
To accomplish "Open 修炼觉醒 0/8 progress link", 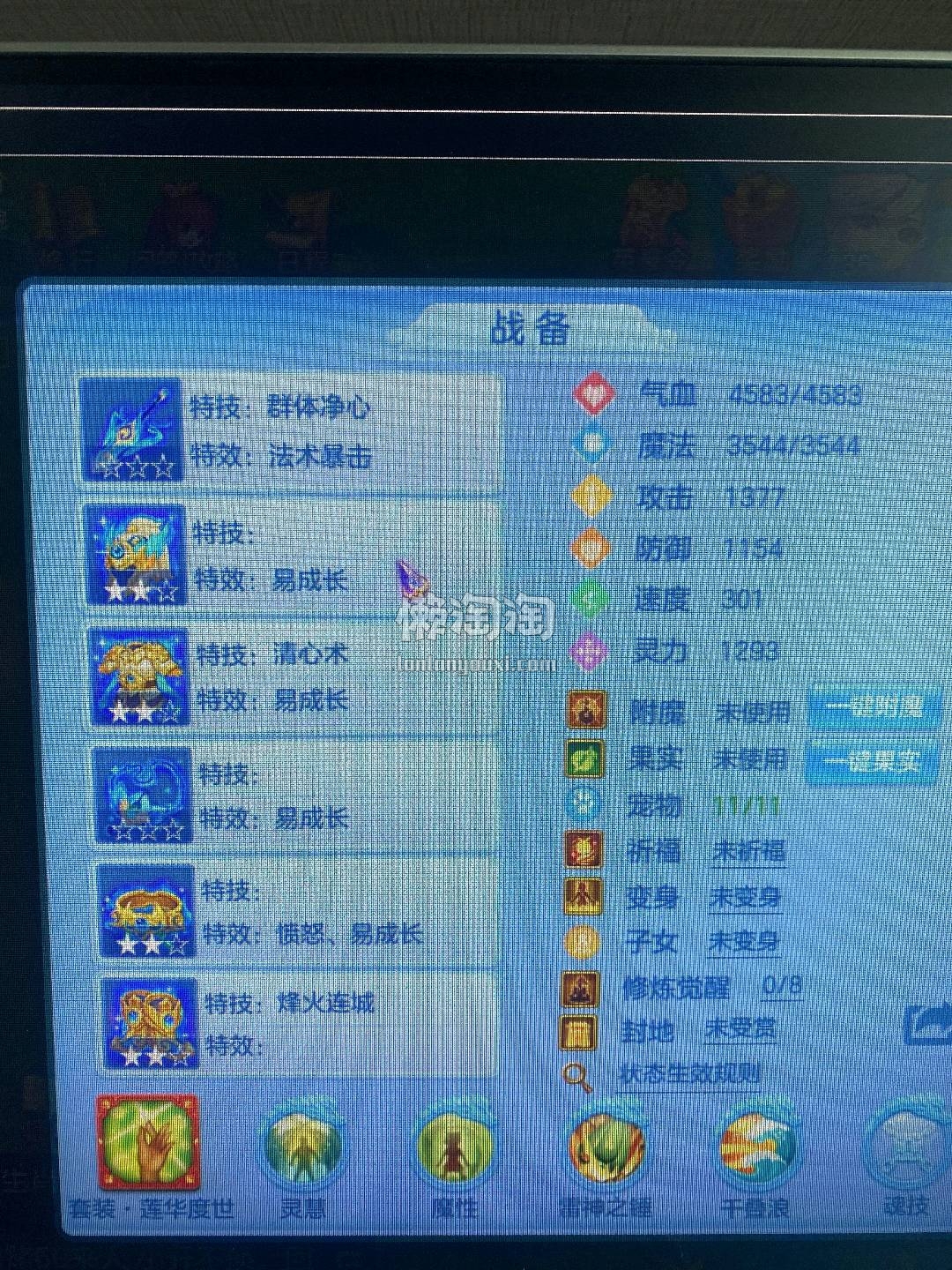I will 781,985.
